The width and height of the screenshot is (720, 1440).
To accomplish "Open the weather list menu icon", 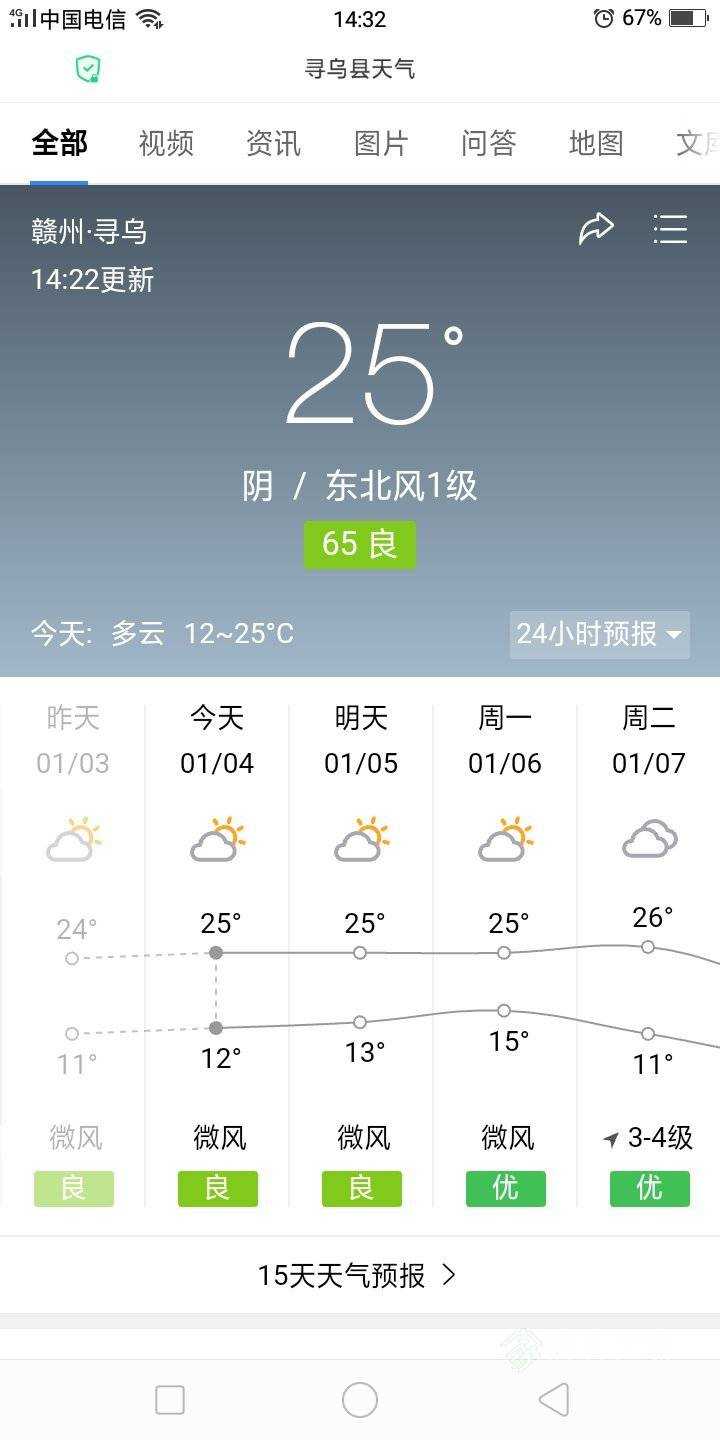I will pos(670,229).
